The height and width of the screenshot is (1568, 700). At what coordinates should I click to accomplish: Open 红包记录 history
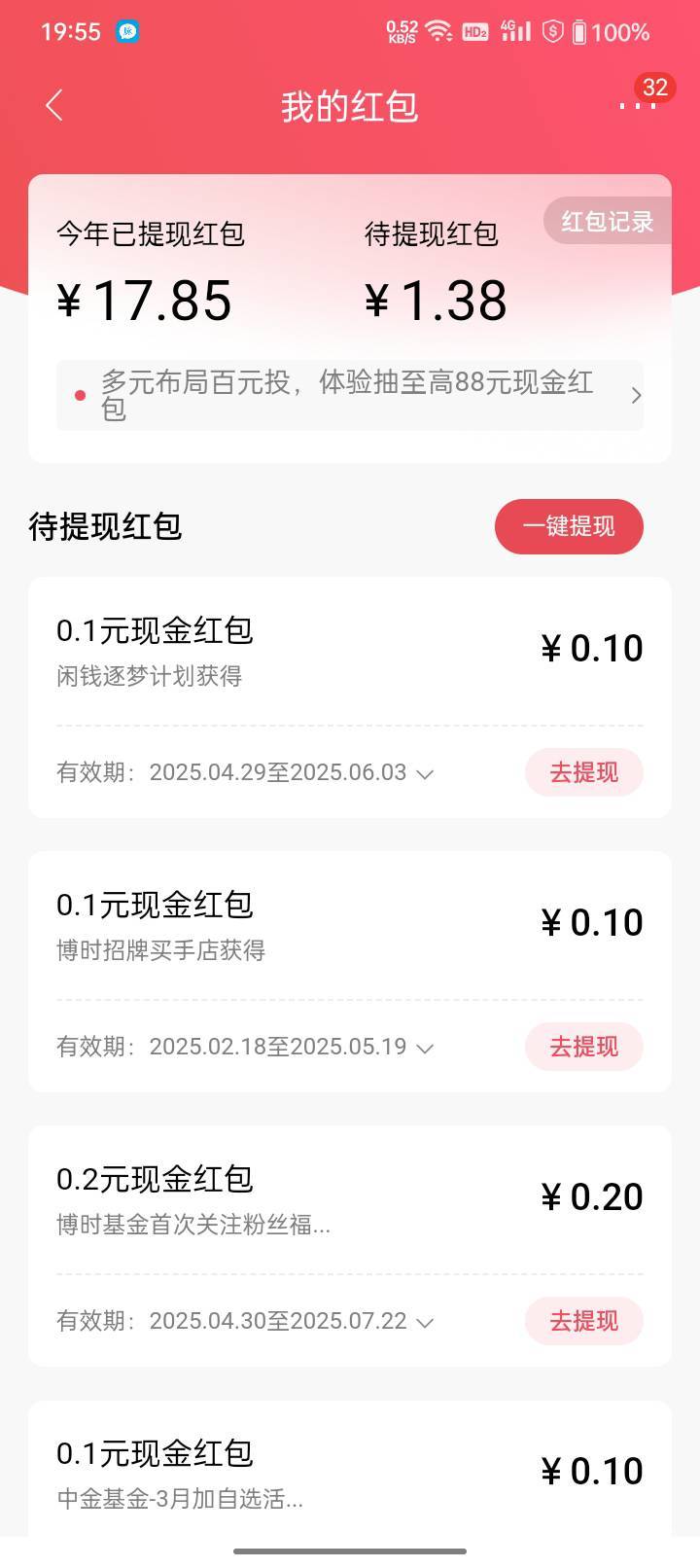point(607,222)
